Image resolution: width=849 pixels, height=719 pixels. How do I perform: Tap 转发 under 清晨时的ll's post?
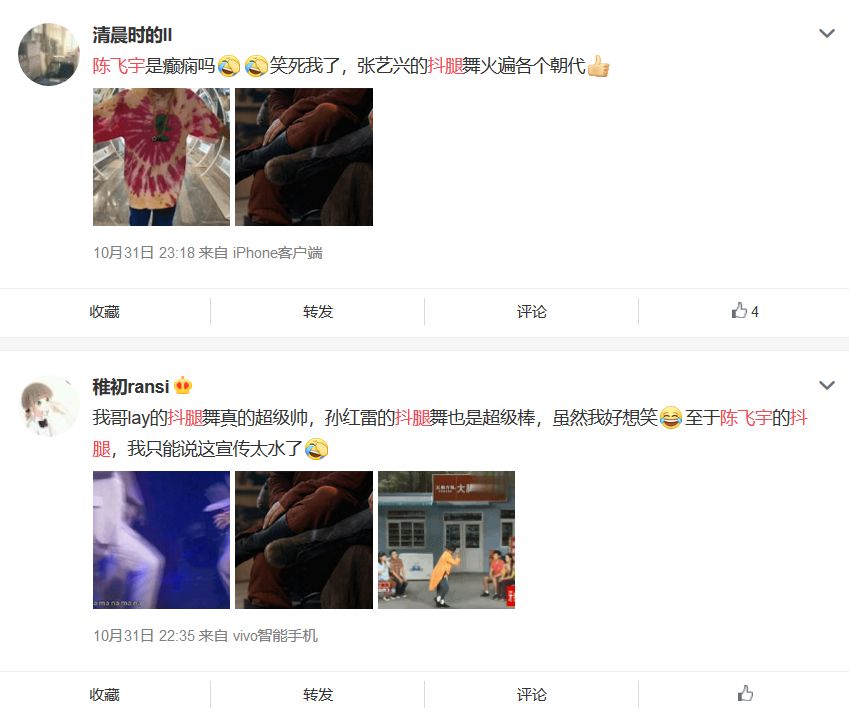pyautogui.click(x=318, y=311)
